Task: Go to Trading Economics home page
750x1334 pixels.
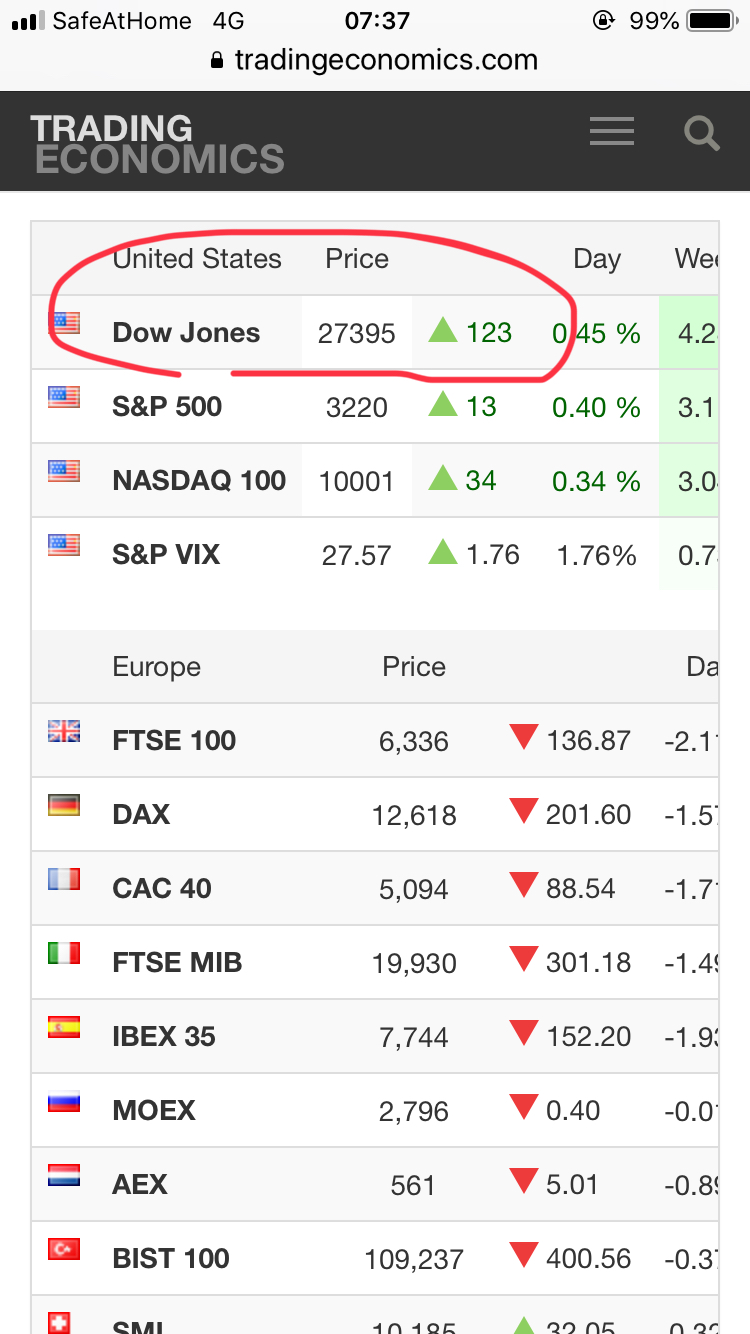Action: coord(158,143)
